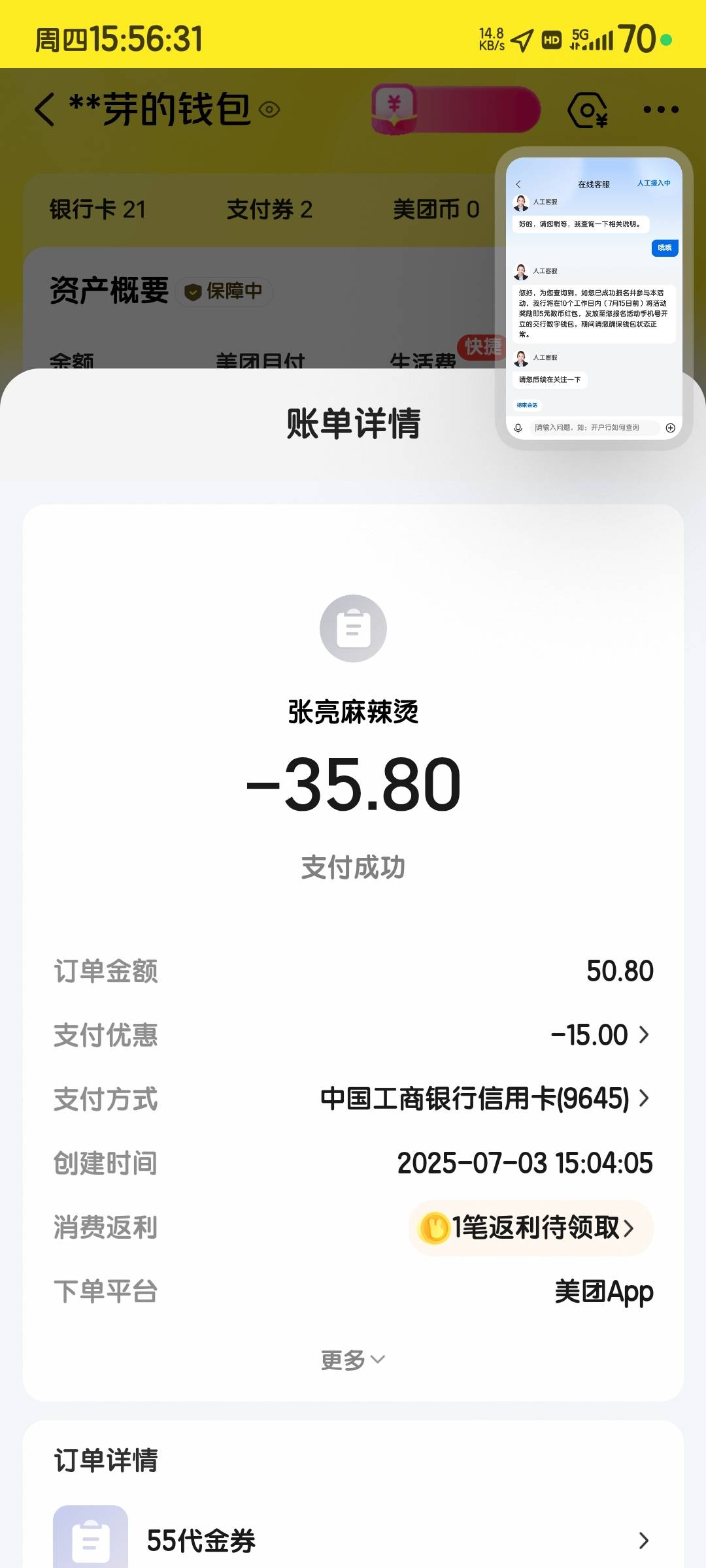Toggle balance visibility eye icon
The image size is (706, 1568).
[x=269, y=110]
